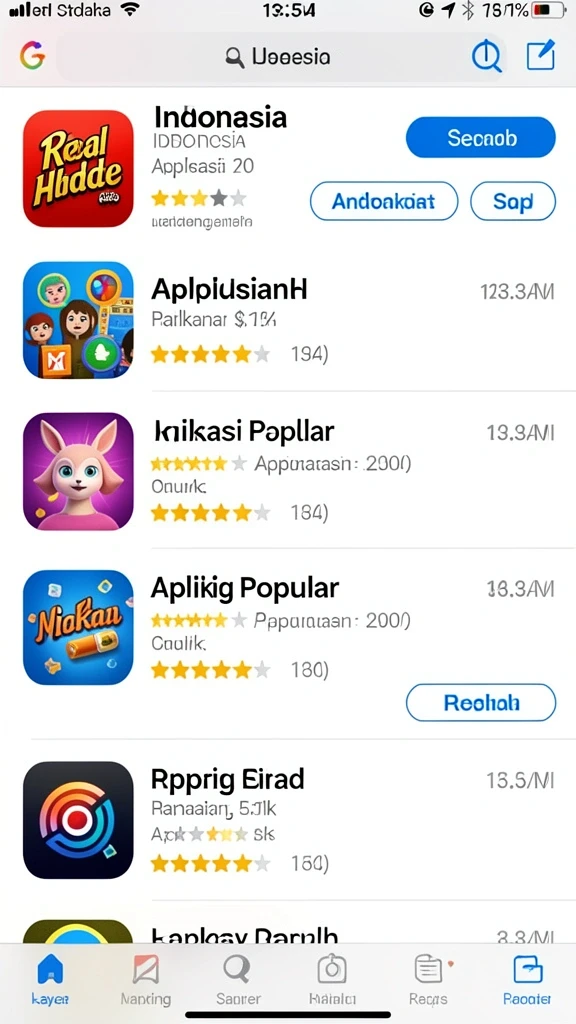Switch to the Reqrs tab
Image resolution: width=576 pixels, height=1024 pixels.
[428, 979]
